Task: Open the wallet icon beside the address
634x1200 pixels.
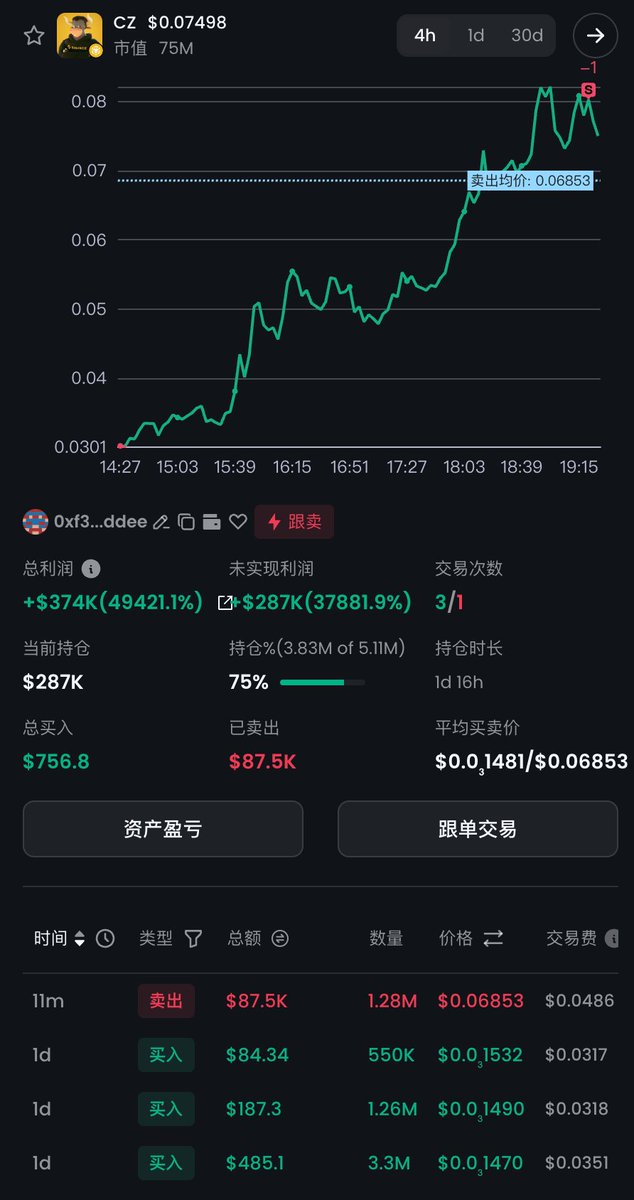Action: pyautogui.click(x=211, y=522)
